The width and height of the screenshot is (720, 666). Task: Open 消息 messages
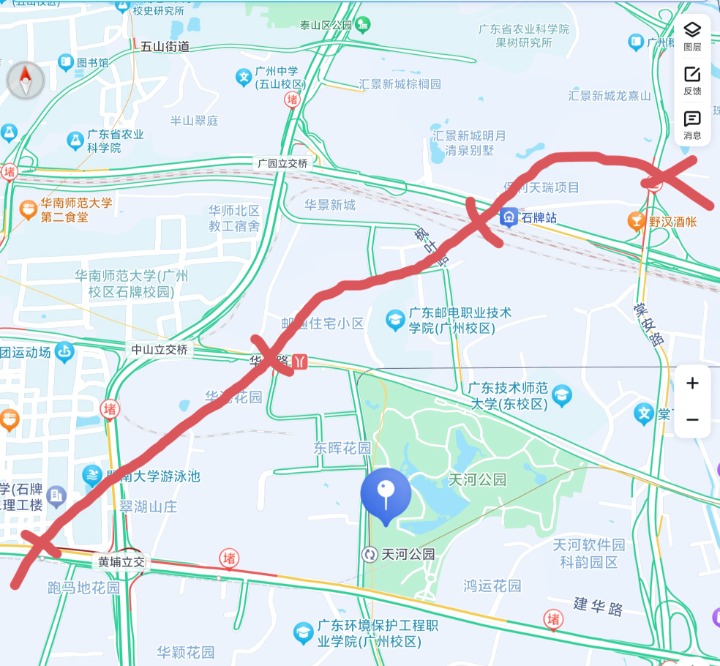click(x=692, y=124)
